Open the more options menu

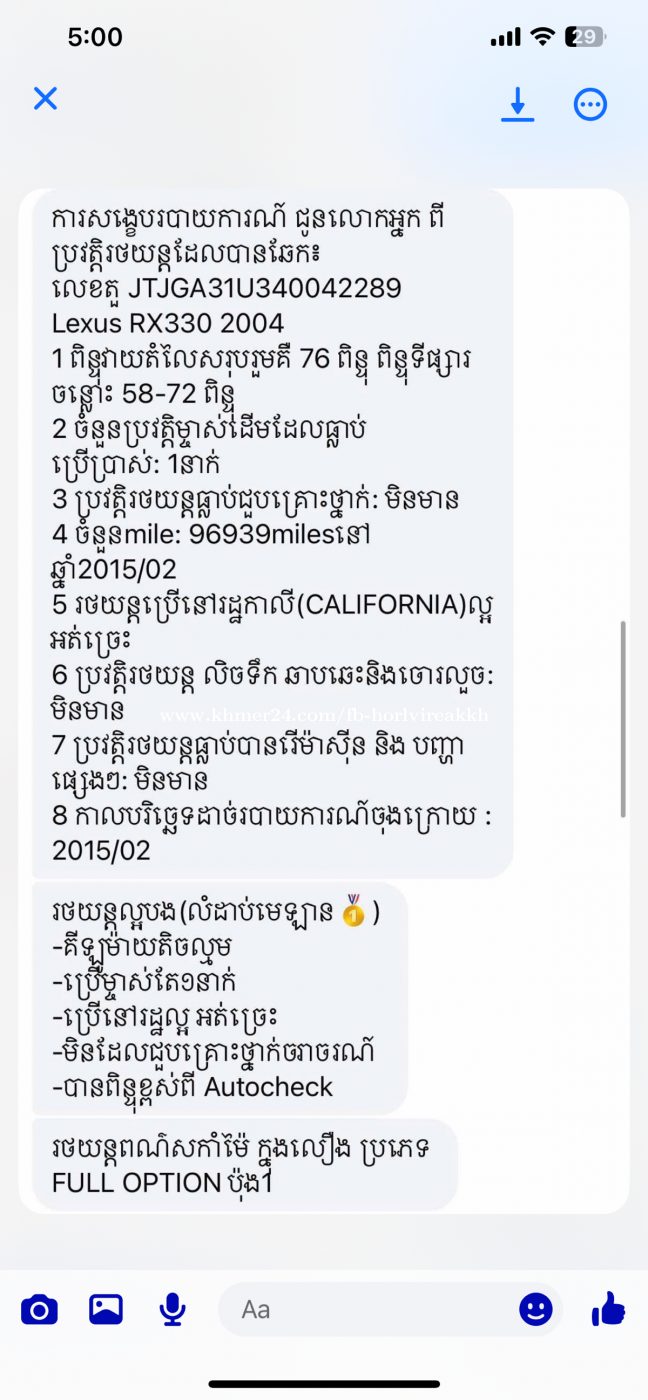coord(590,104)
